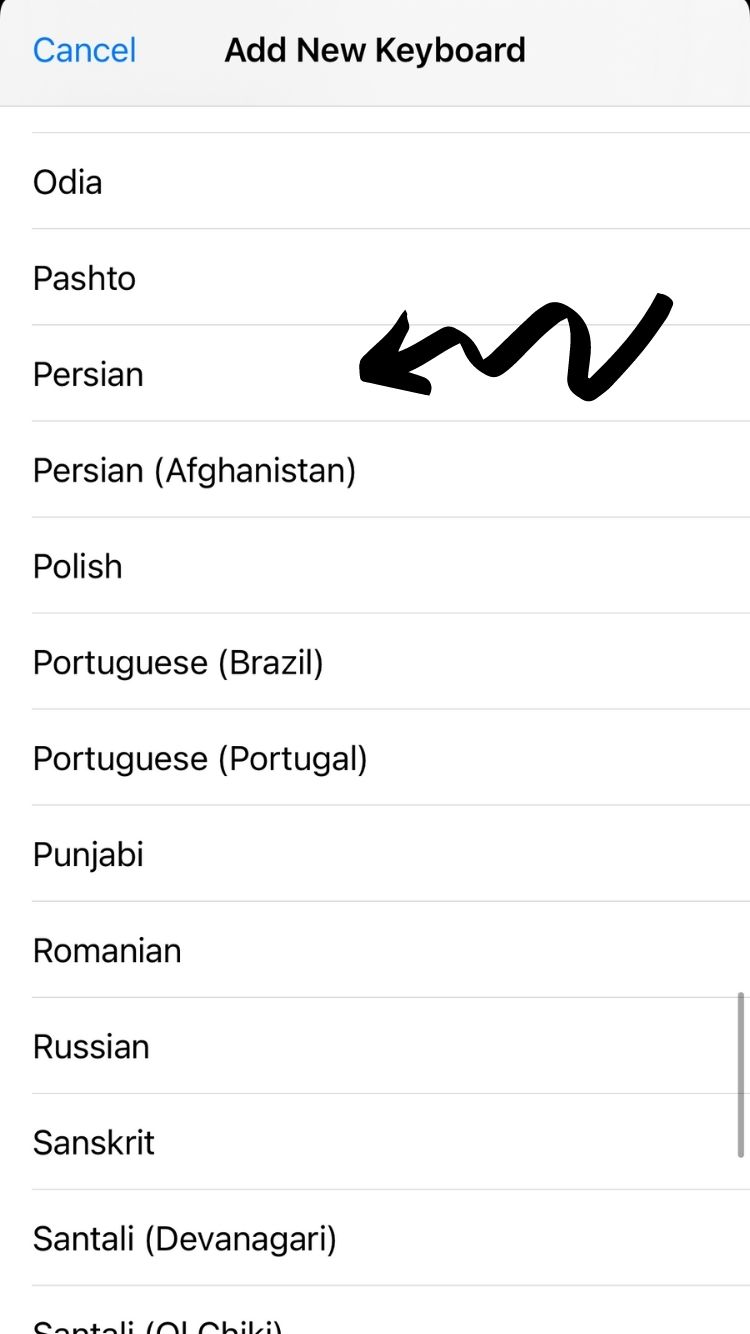
Task: Tap Cancel to dismiss keyboard selection
Action: tap(84, 50)
